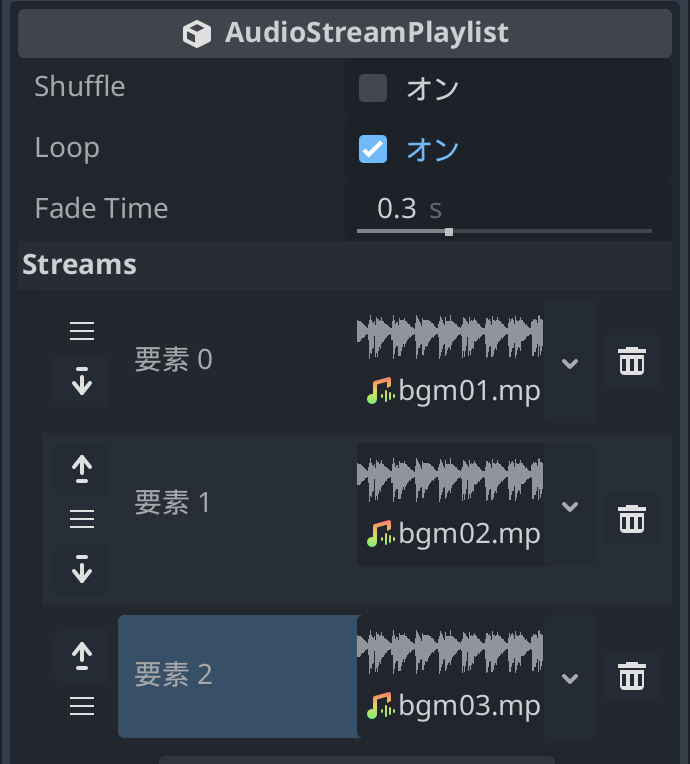
Task: Delete the element 0 stream
Action: coord(632,361)
